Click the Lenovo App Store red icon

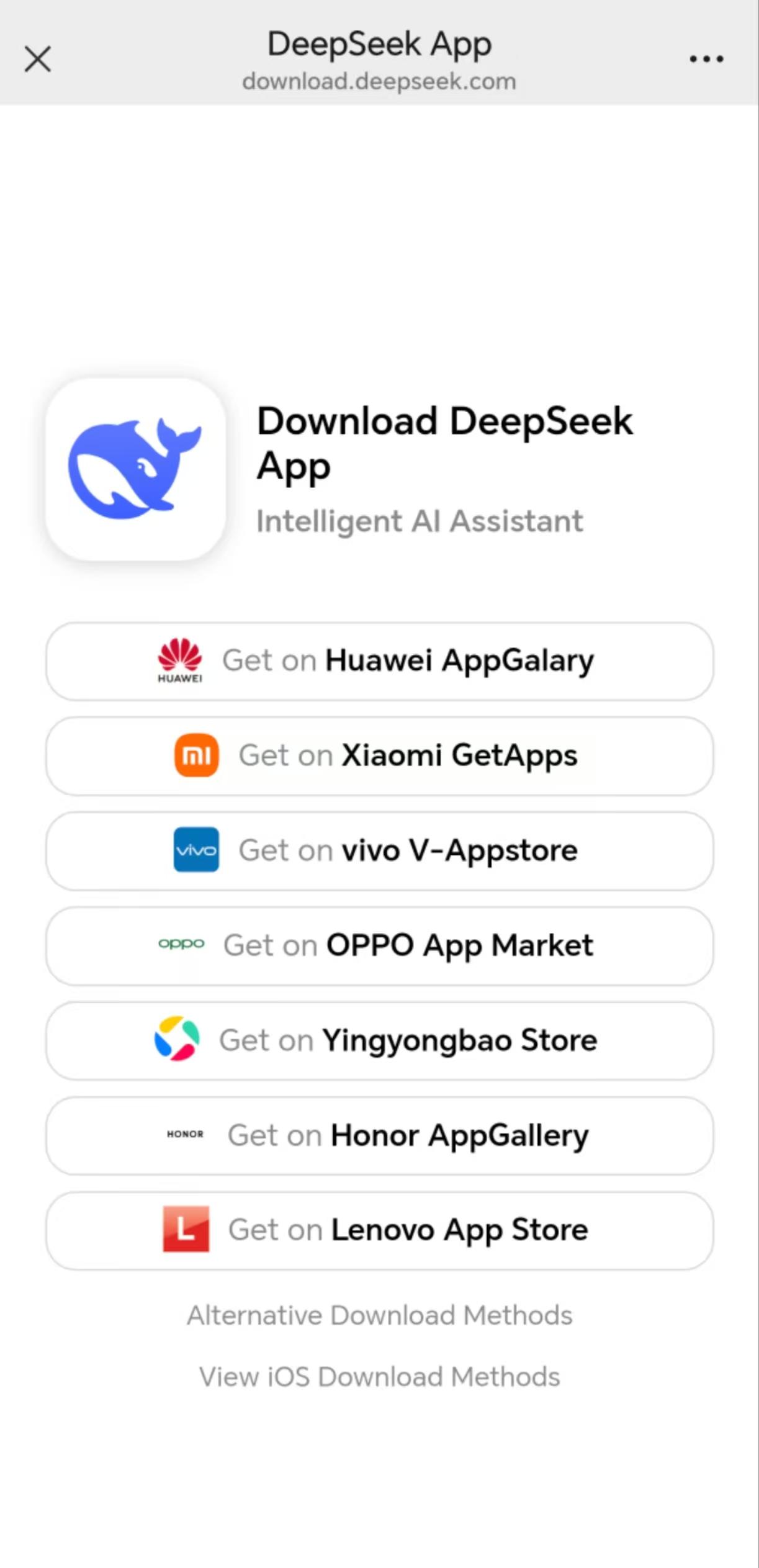tap(184, 1230)
